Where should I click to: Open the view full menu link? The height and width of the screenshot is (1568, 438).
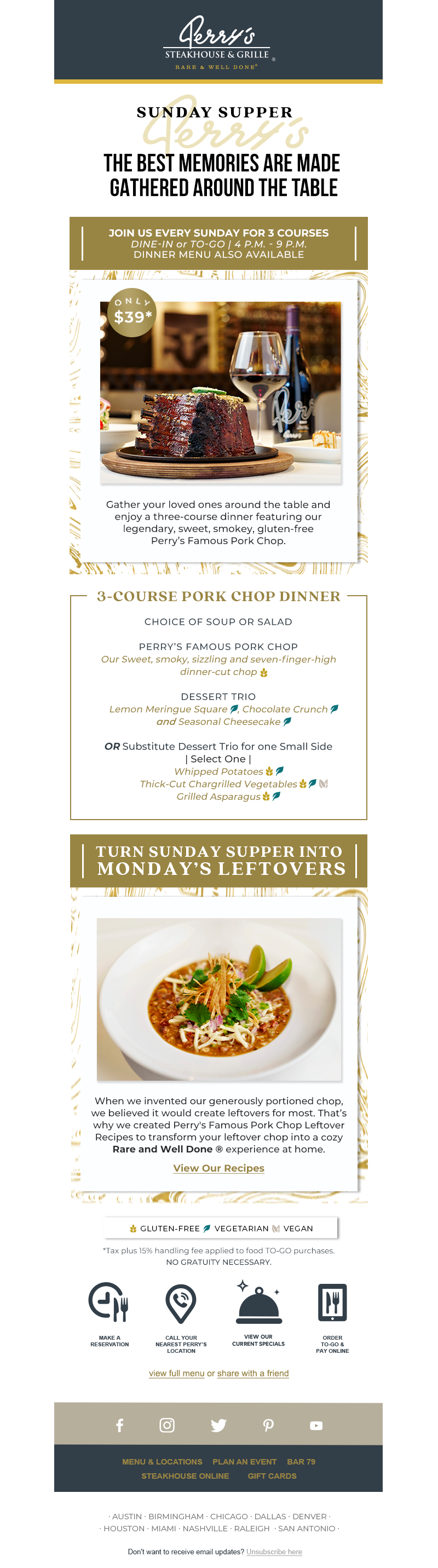click(176, 1373)
